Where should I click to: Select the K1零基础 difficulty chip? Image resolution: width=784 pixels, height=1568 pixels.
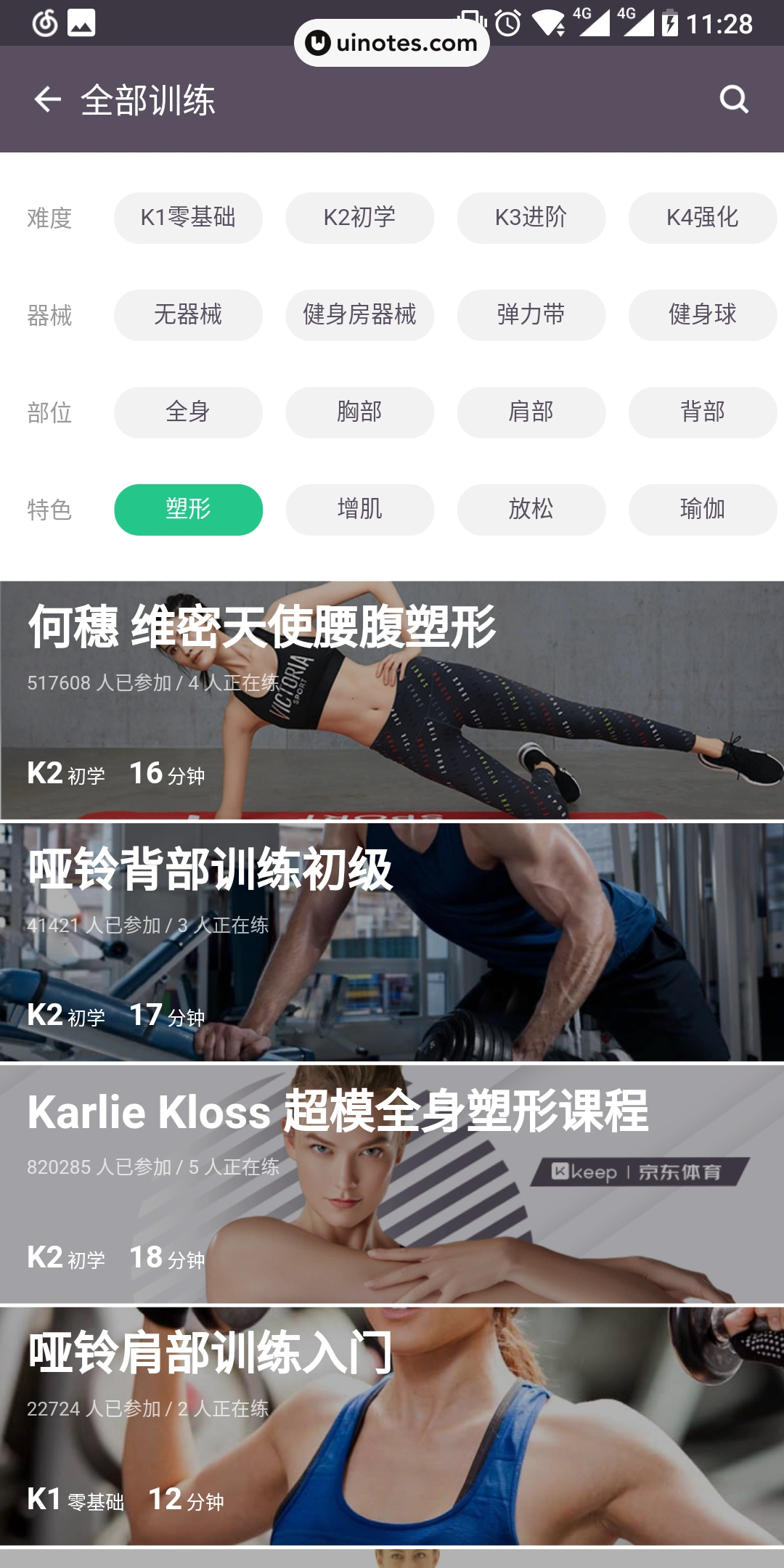(x=188, y=218)
